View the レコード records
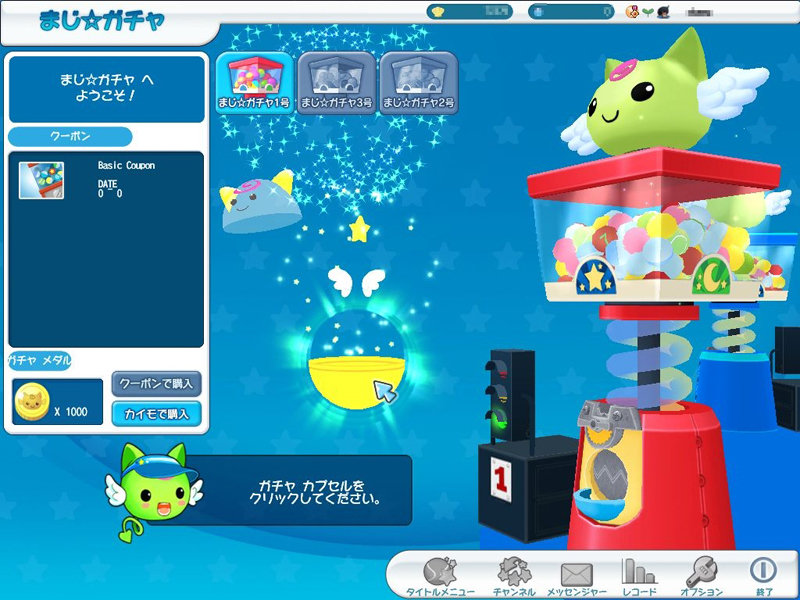800x600 pixels. [639, 576]
